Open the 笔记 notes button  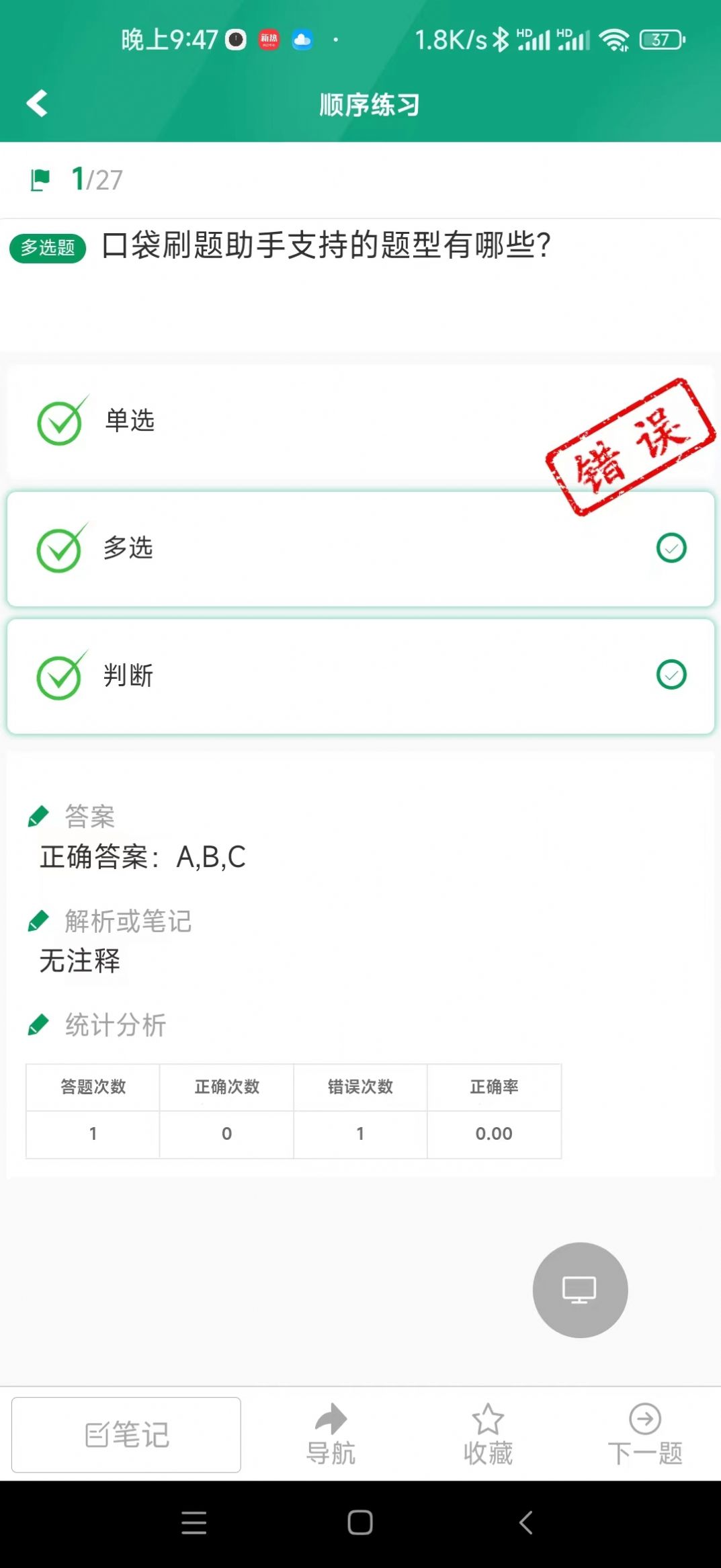point(126,1435)
